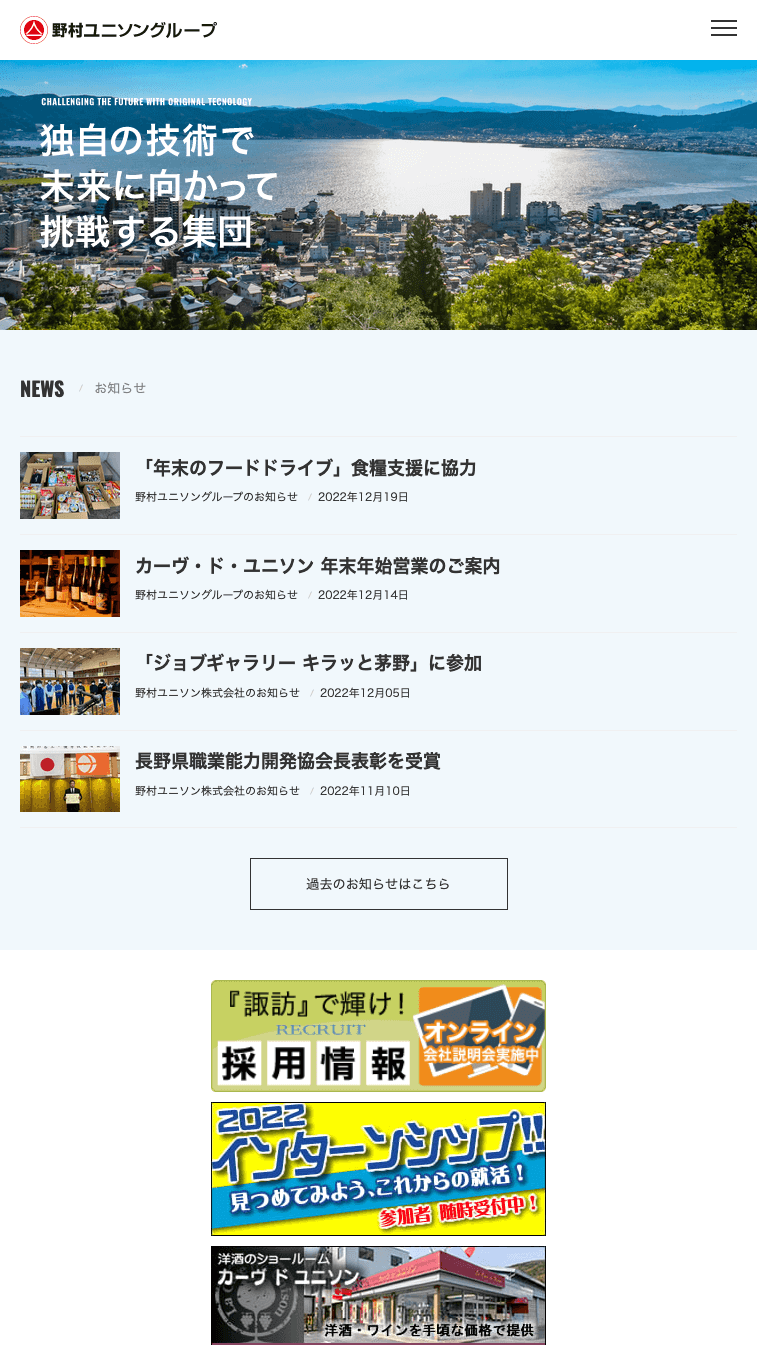Click the job gallery event thumbnail
Image resolution: width=757 pixels, height=1345 pixels.
(69, 681)
